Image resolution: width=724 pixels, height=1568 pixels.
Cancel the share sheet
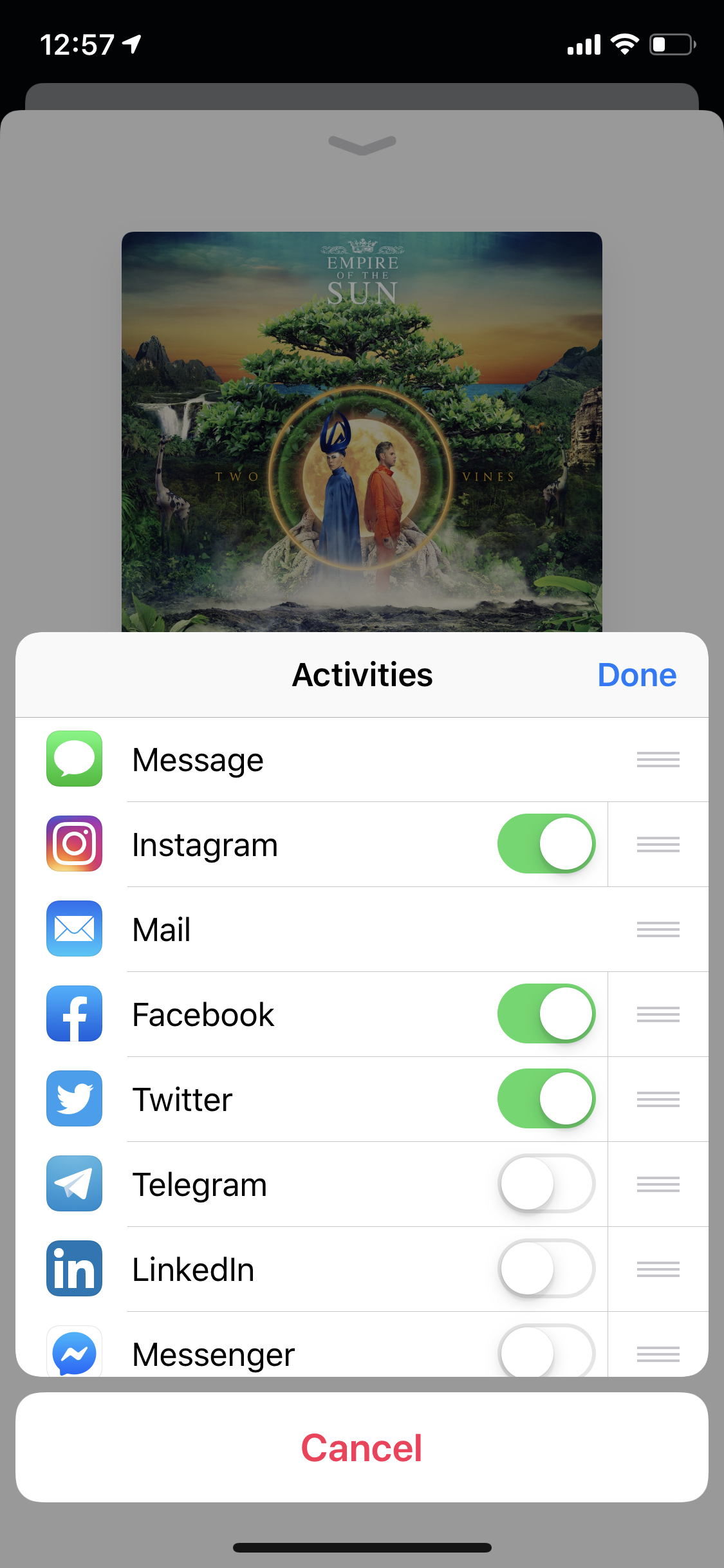[362, 1448]
